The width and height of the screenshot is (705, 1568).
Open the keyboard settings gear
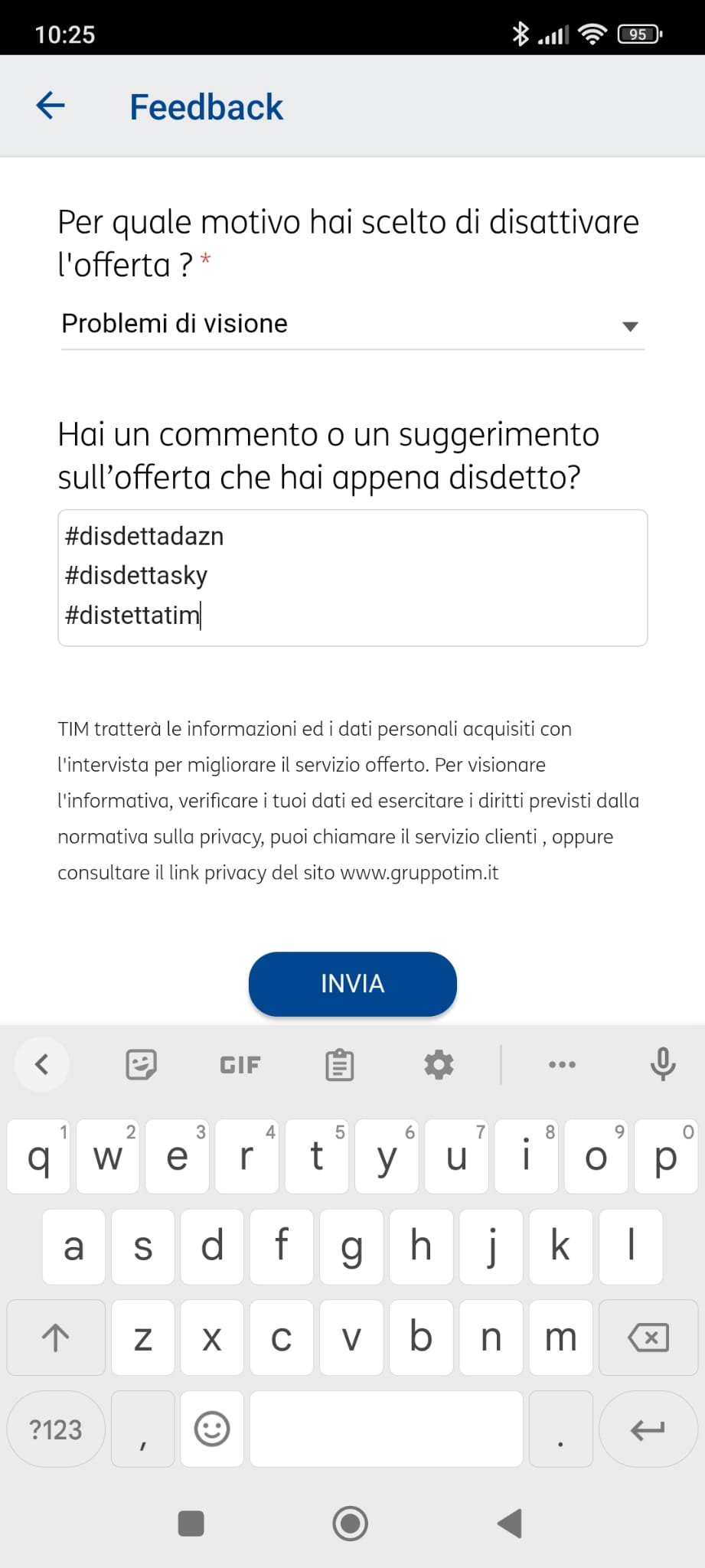pyautogui.click(x=439, y=1064)
